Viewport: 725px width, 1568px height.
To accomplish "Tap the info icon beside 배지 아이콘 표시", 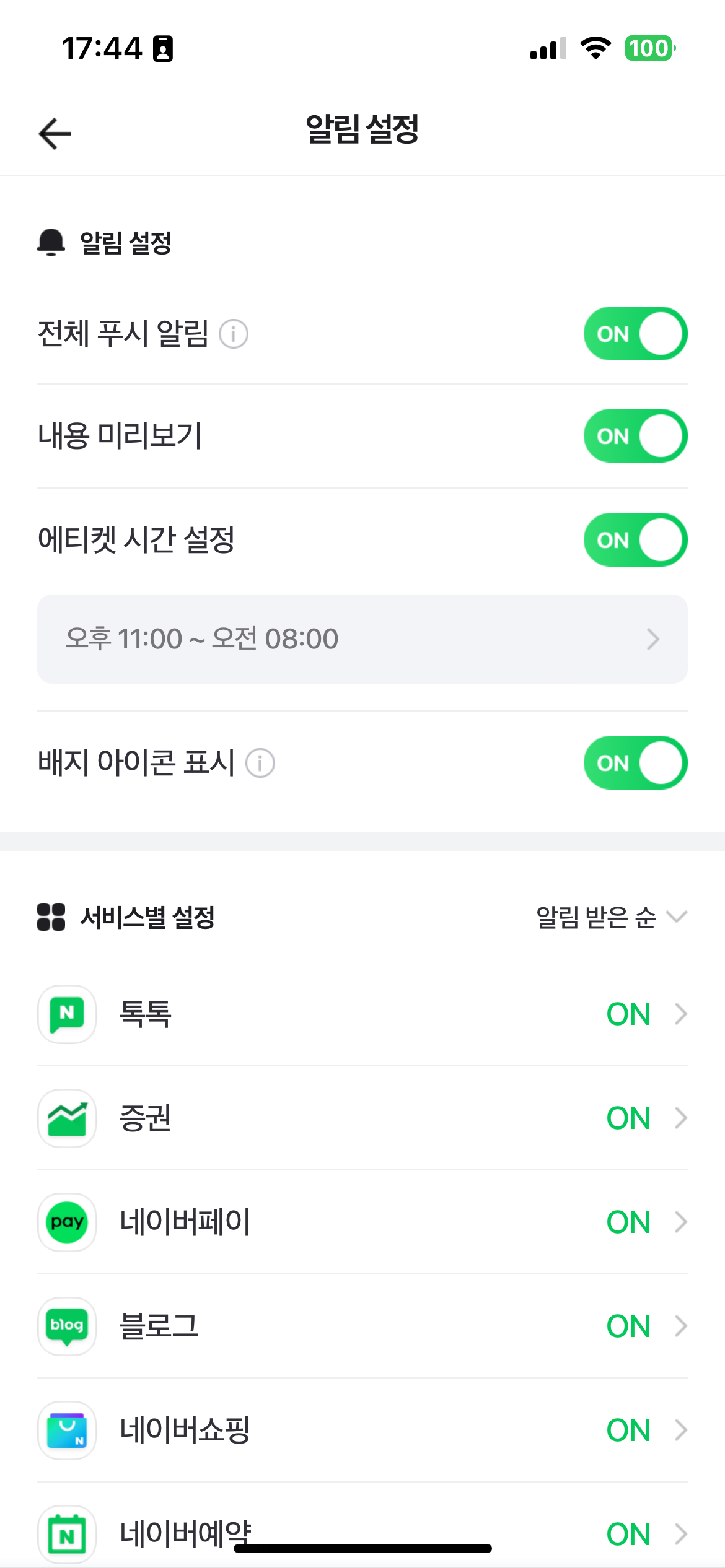I will click(x=260, y=764).
